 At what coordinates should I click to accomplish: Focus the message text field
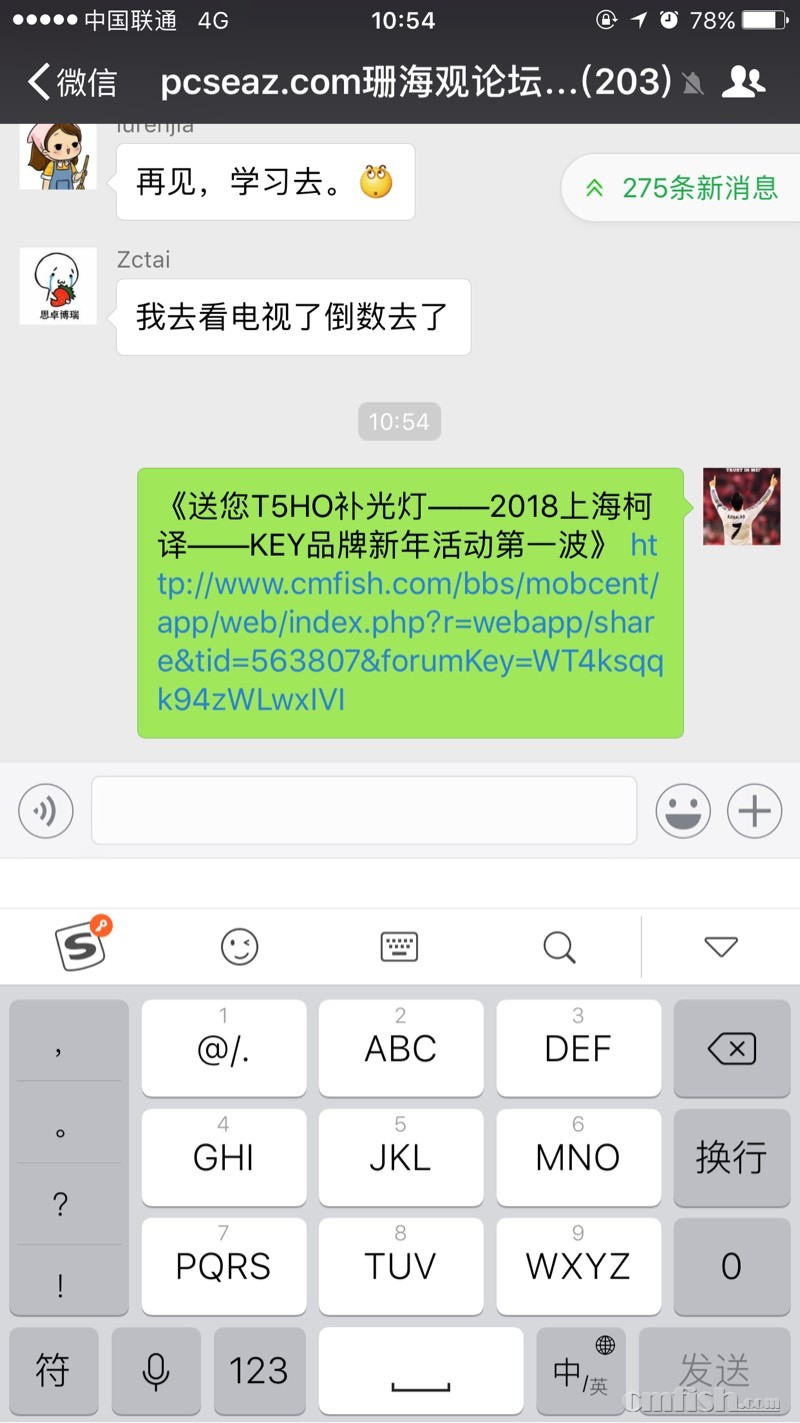pos(364,810)
